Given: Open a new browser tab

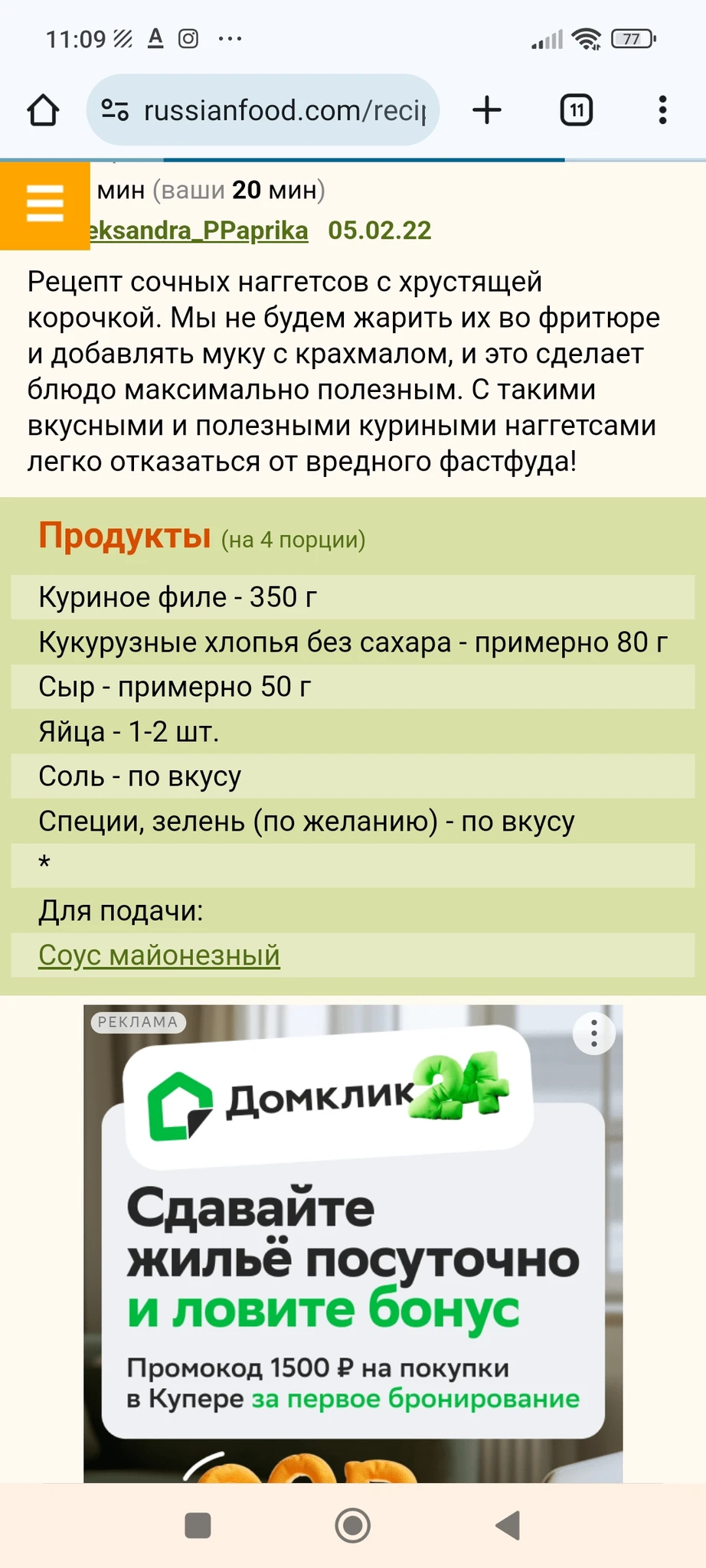Looking at the screenshot, I should [487, 110].
